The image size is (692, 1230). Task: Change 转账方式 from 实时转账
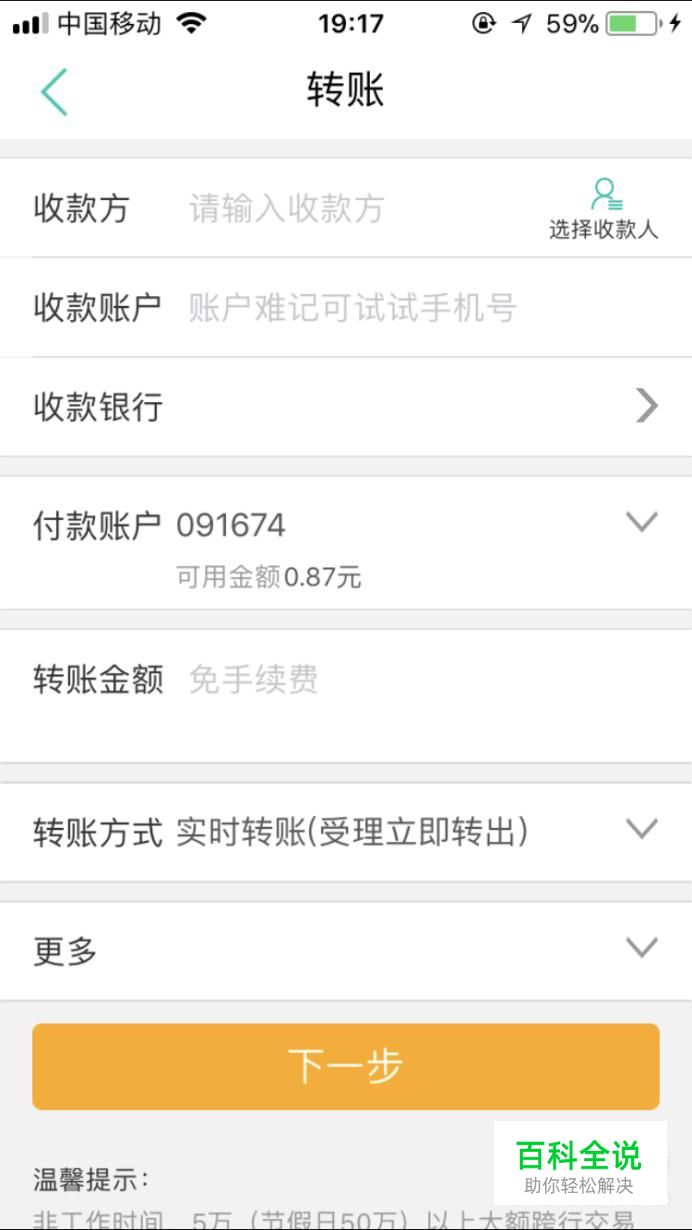coord(346,831)
